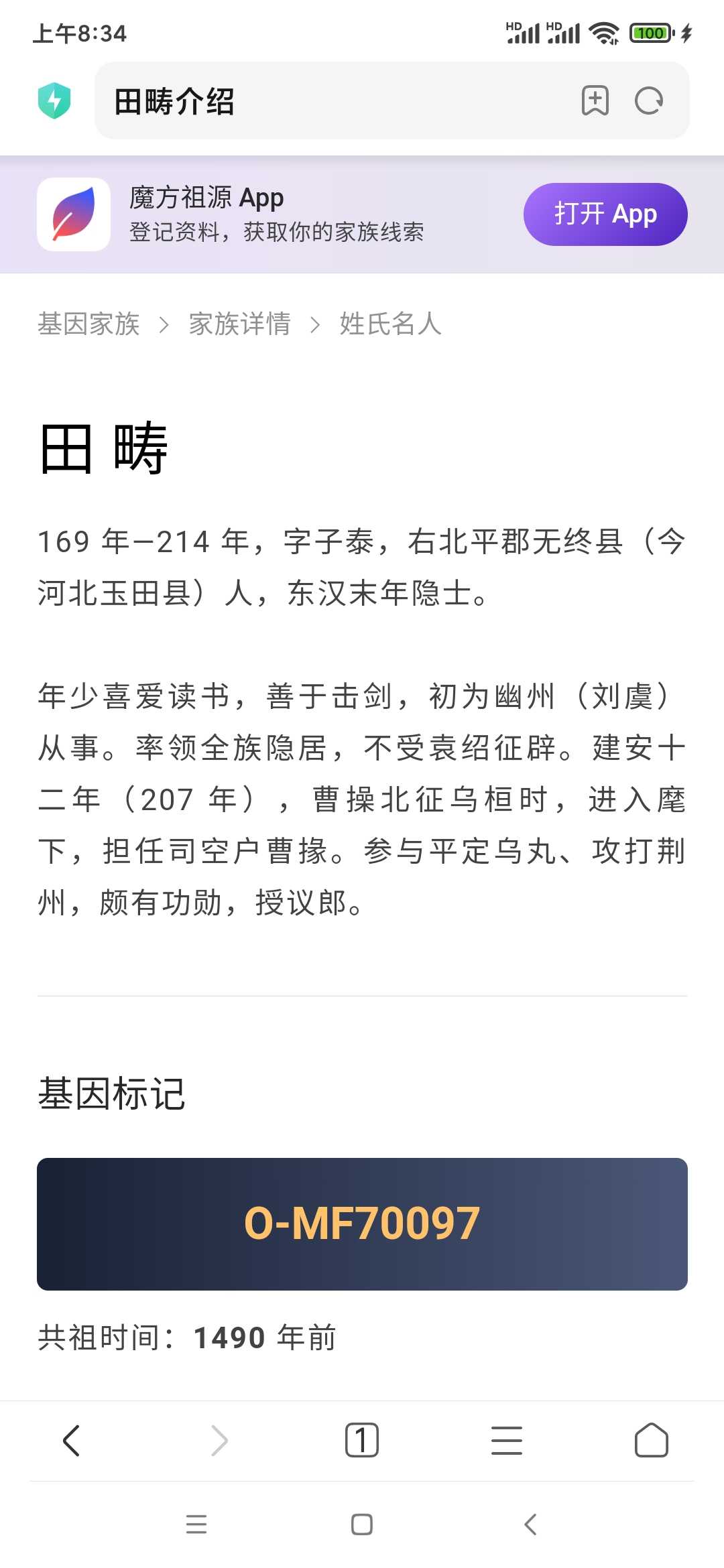Viewport: 724px width, 1568px height.
Task: Open the green security shield icon
Action: click(x=54, y=101)
